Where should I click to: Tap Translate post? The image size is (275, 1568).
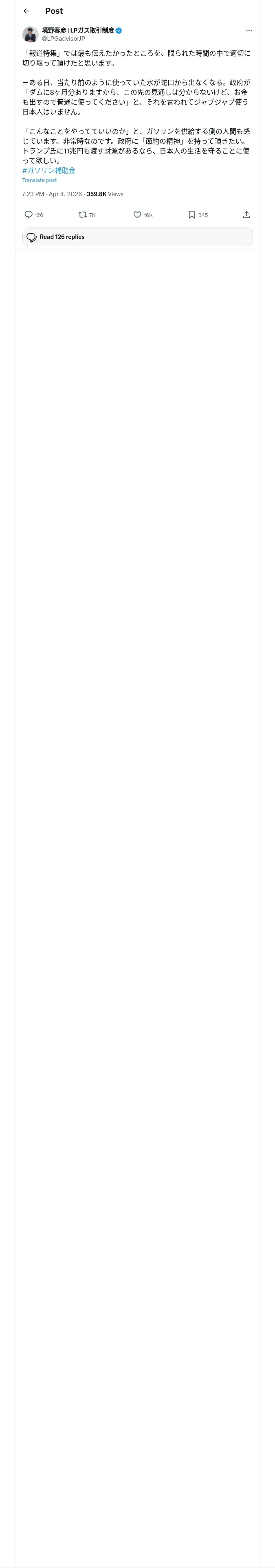(x=40, y=180)
